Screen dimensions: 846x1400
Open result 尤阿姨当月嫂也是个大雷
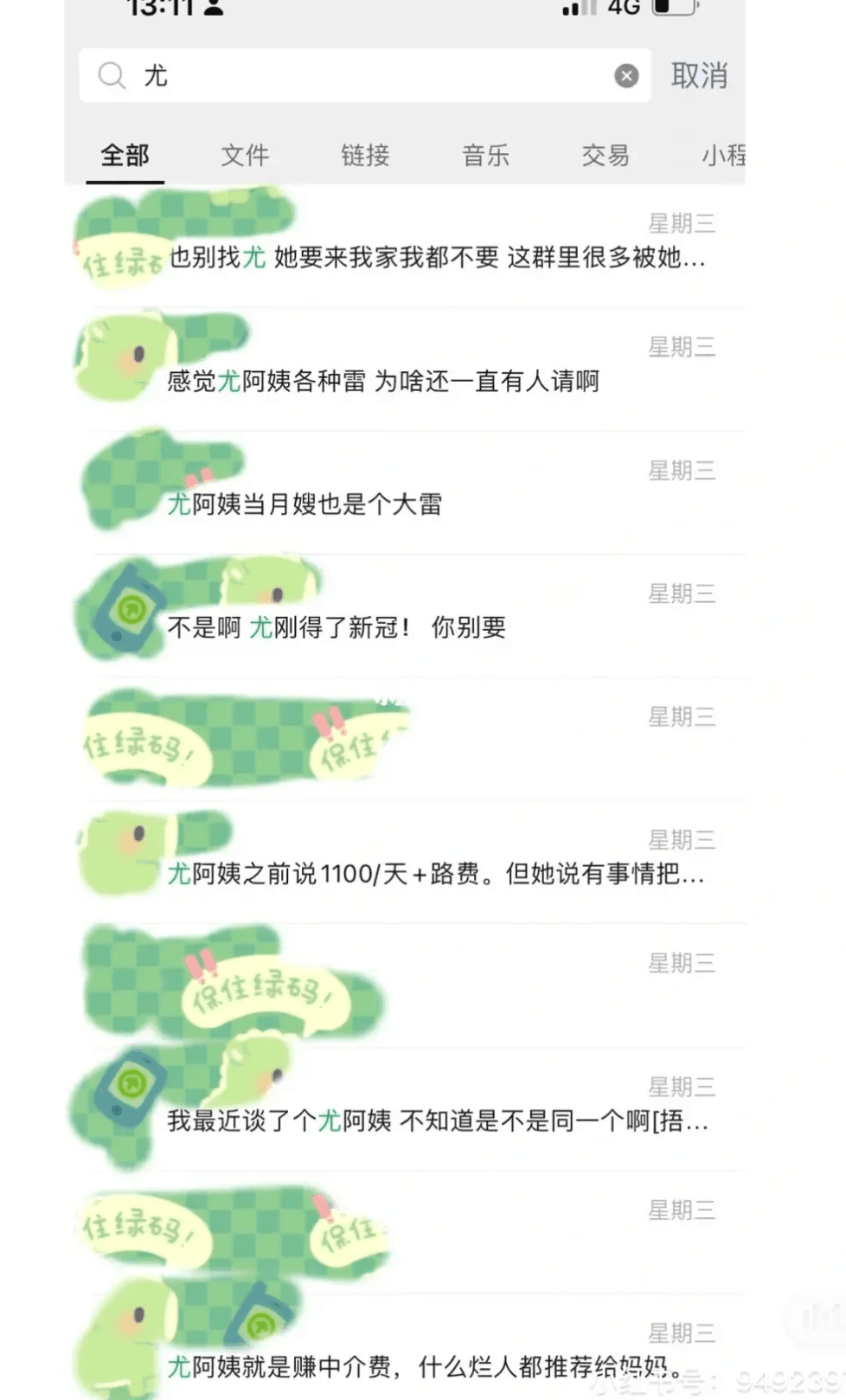pos(304,504)
